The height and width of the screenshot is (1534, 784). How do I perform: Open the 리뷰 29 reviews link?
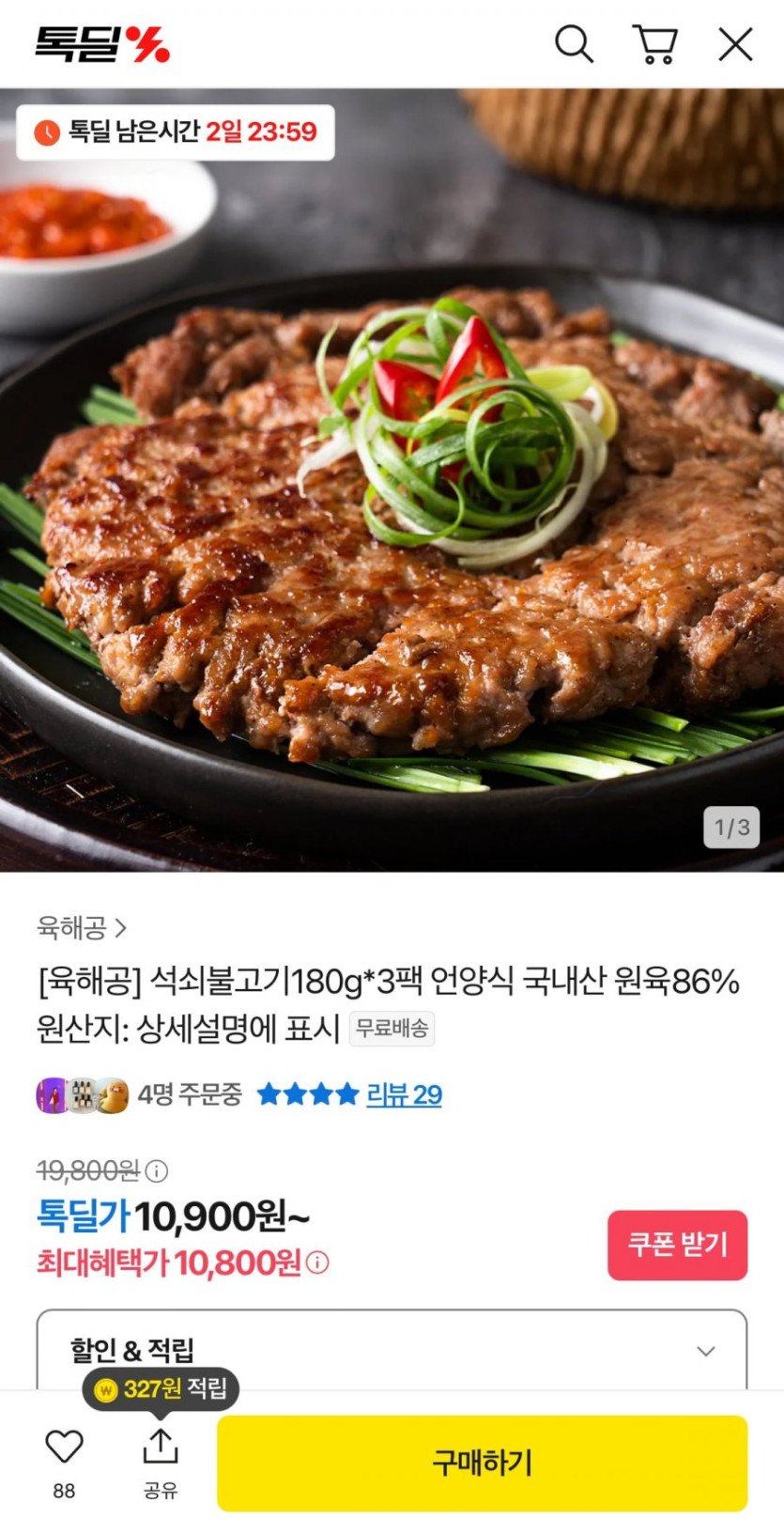click(404, 1094)
